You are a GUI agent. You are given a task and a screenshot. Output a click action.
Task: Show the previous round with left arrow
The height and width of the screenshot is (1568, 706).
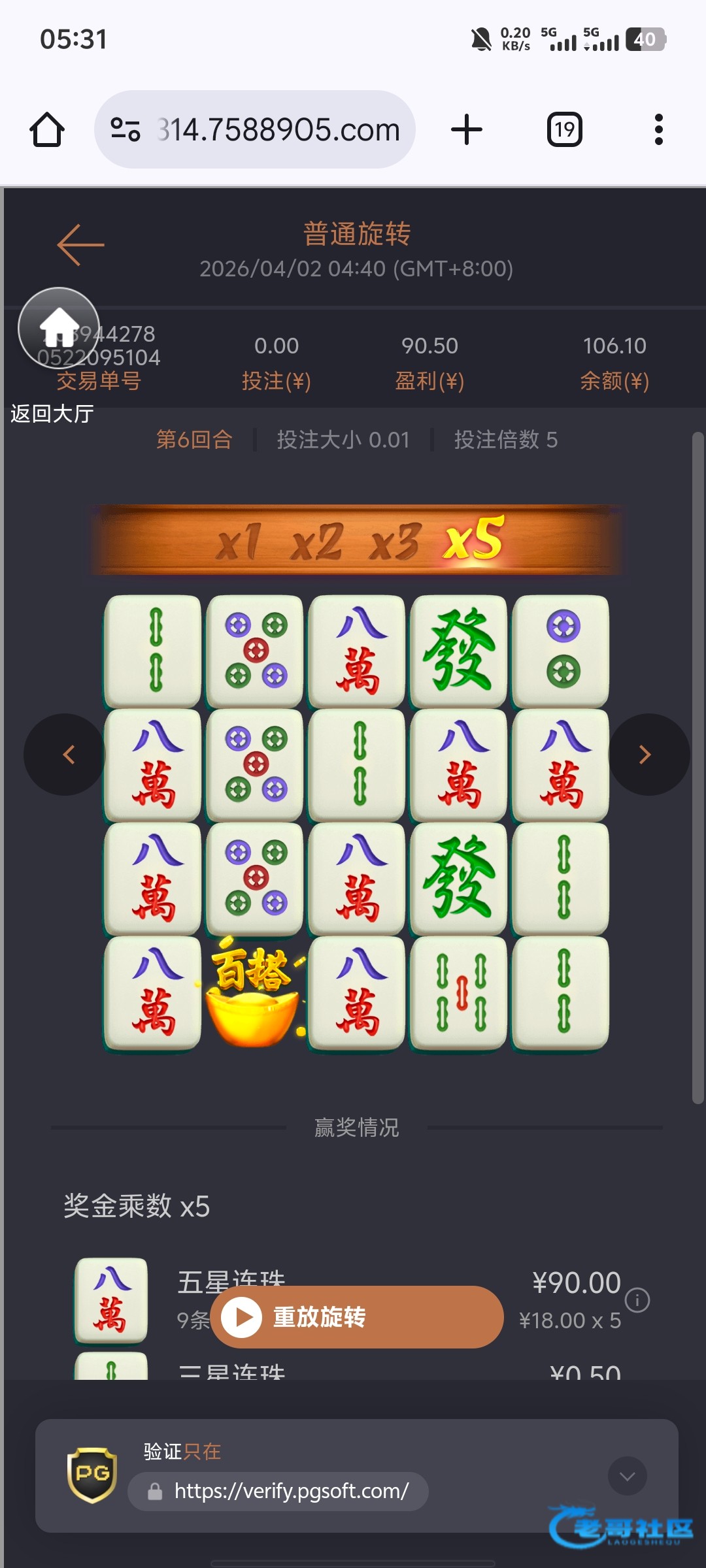point(67,755)
